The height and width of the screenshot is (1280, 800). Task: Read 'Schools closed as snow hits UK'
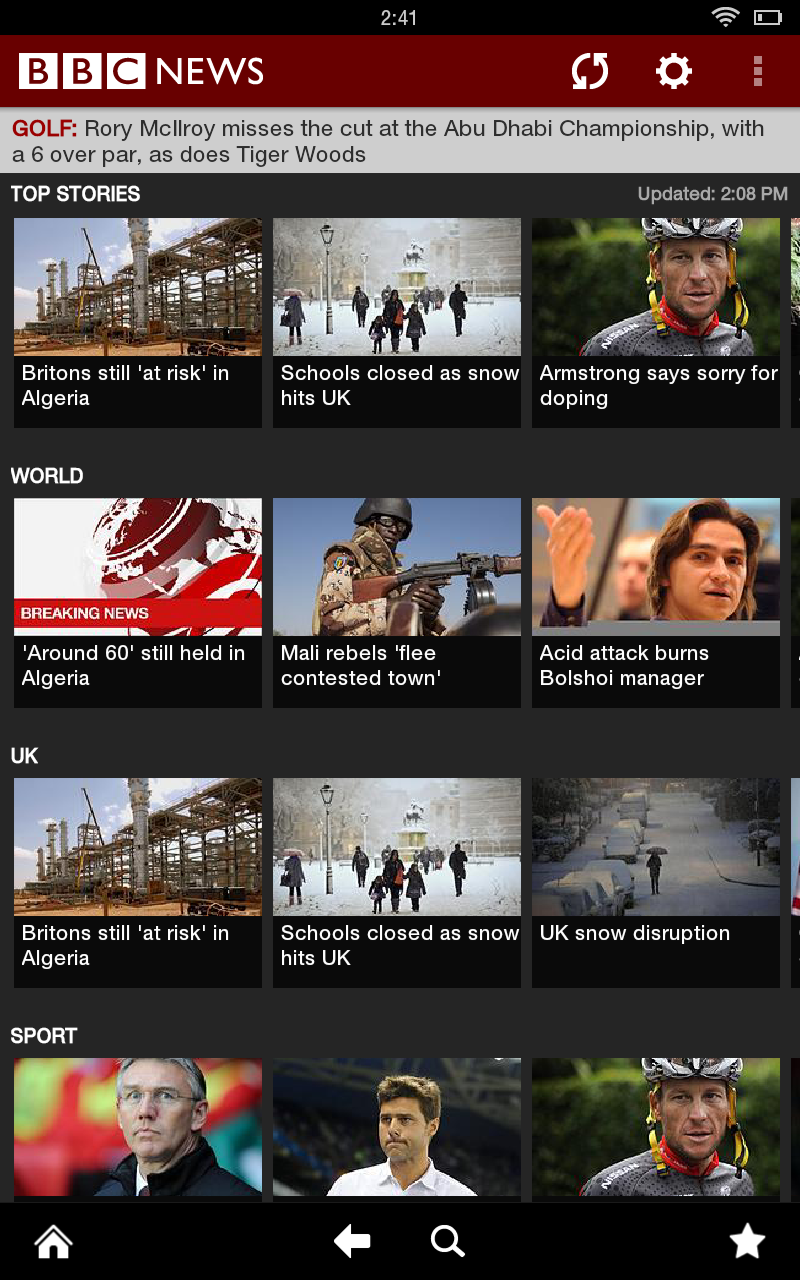click(x=396, y=320)
